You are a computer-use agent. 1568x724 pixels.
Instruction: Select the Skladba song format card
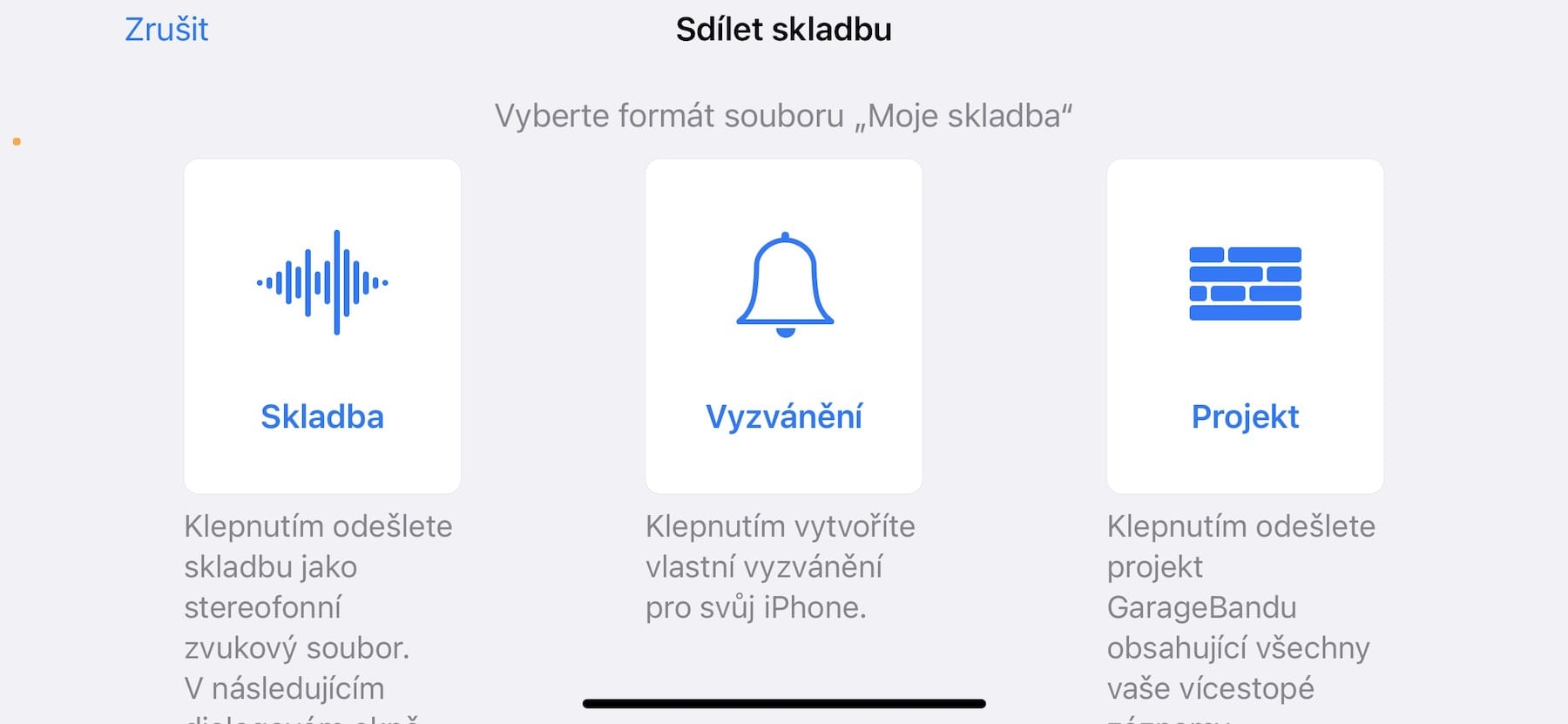point(322,326)
